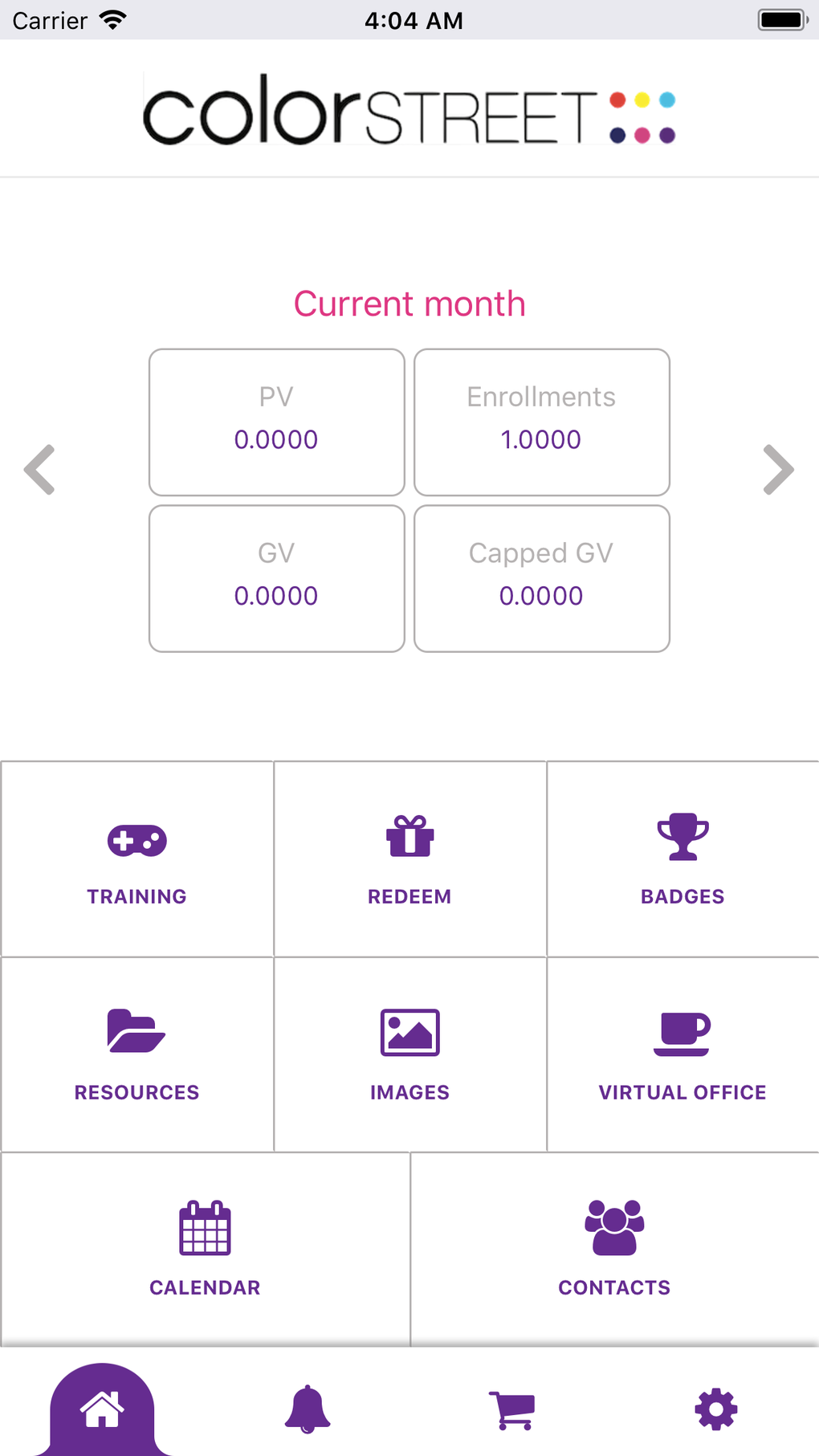Open the Training section
The height and width of the screenshot is (1456, 819).
[137, 859]
